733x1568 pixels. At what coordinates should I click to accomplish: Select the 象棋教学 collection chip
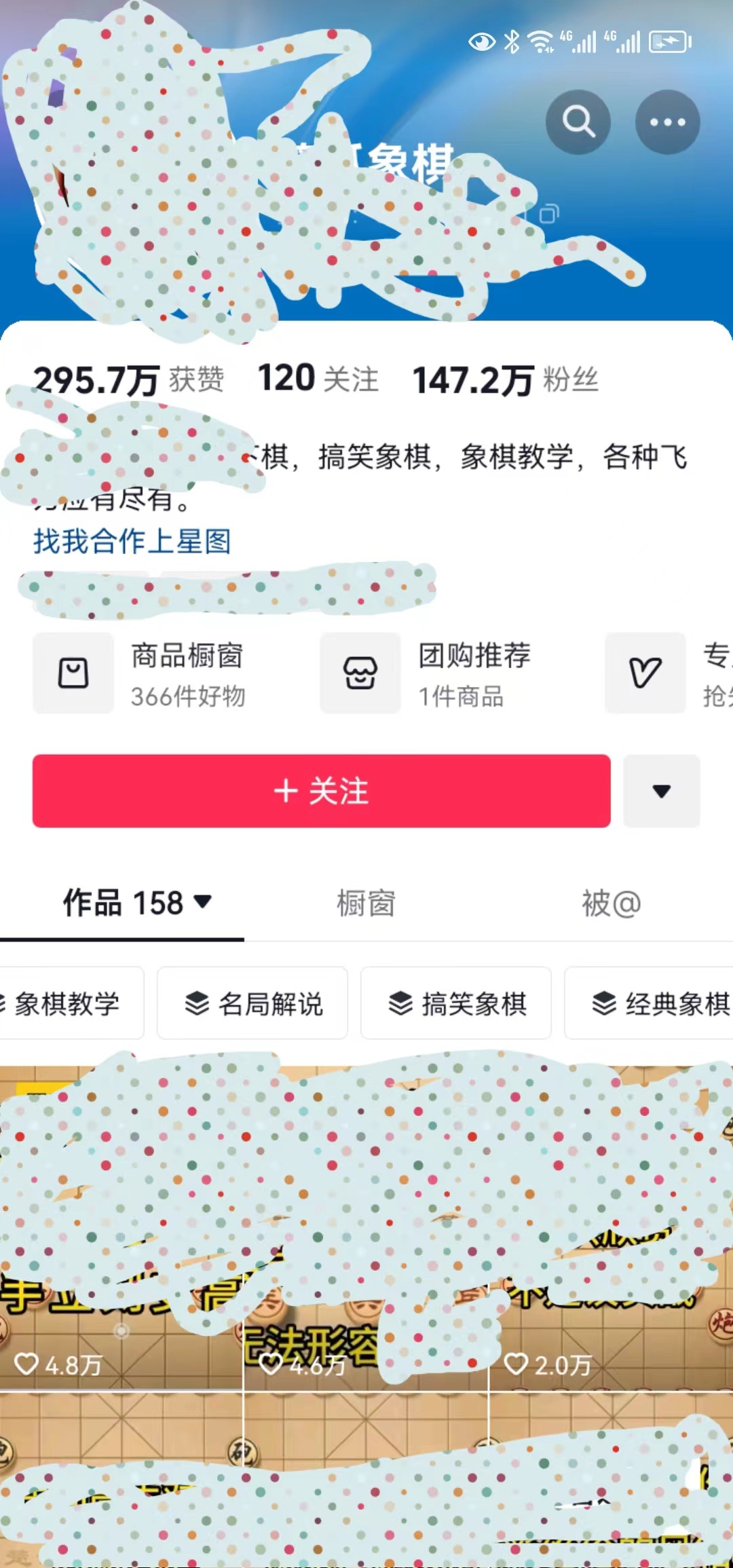(x=68, y=1003)
